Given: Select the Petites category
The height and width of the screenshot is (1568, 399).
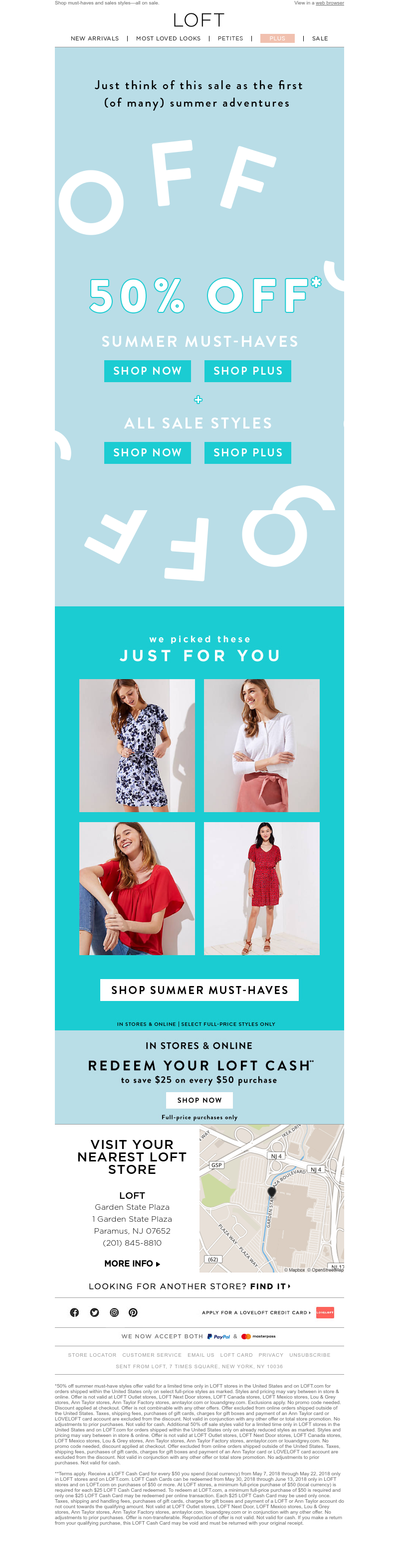Looking at the screenshot, I should 230,38.
